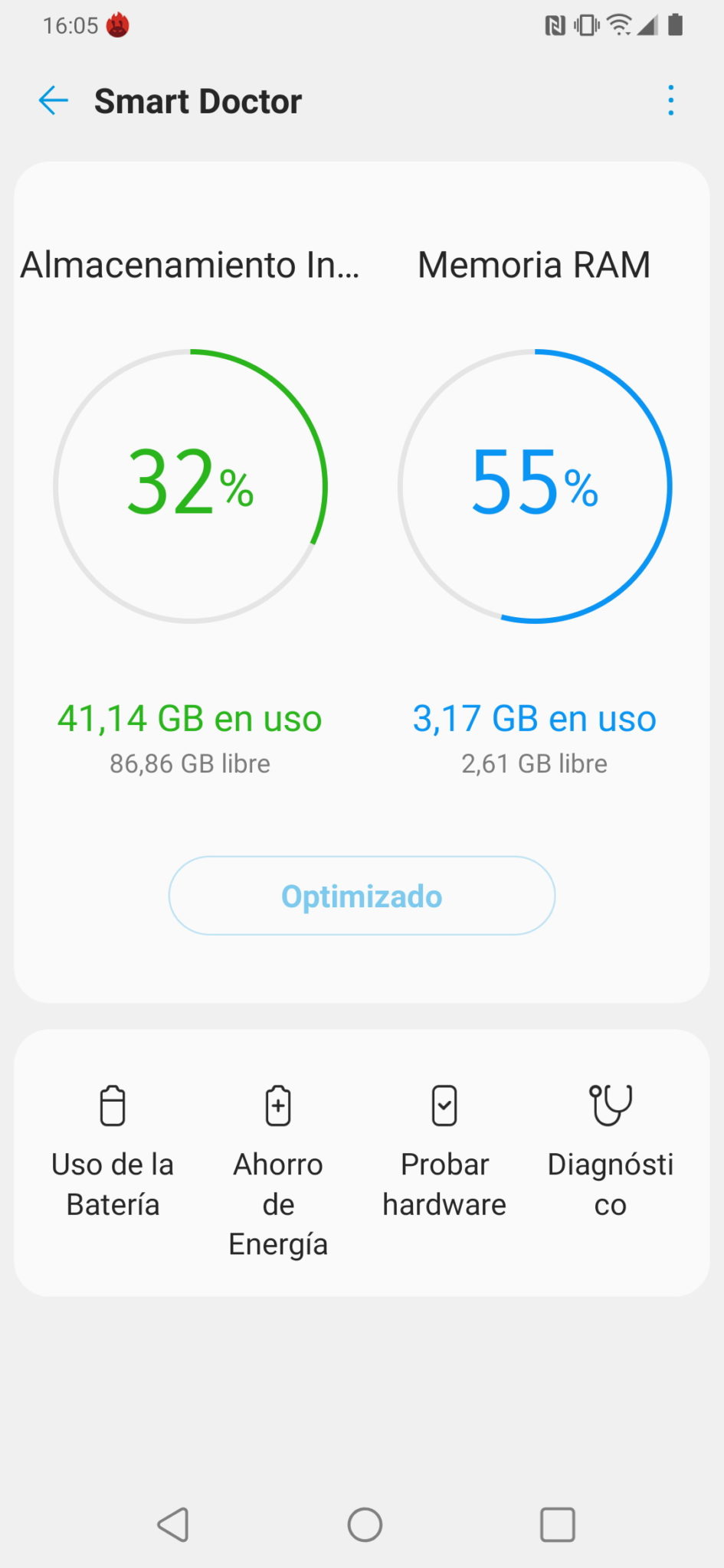
Task: Go to the home screen
Action: 365,1524
